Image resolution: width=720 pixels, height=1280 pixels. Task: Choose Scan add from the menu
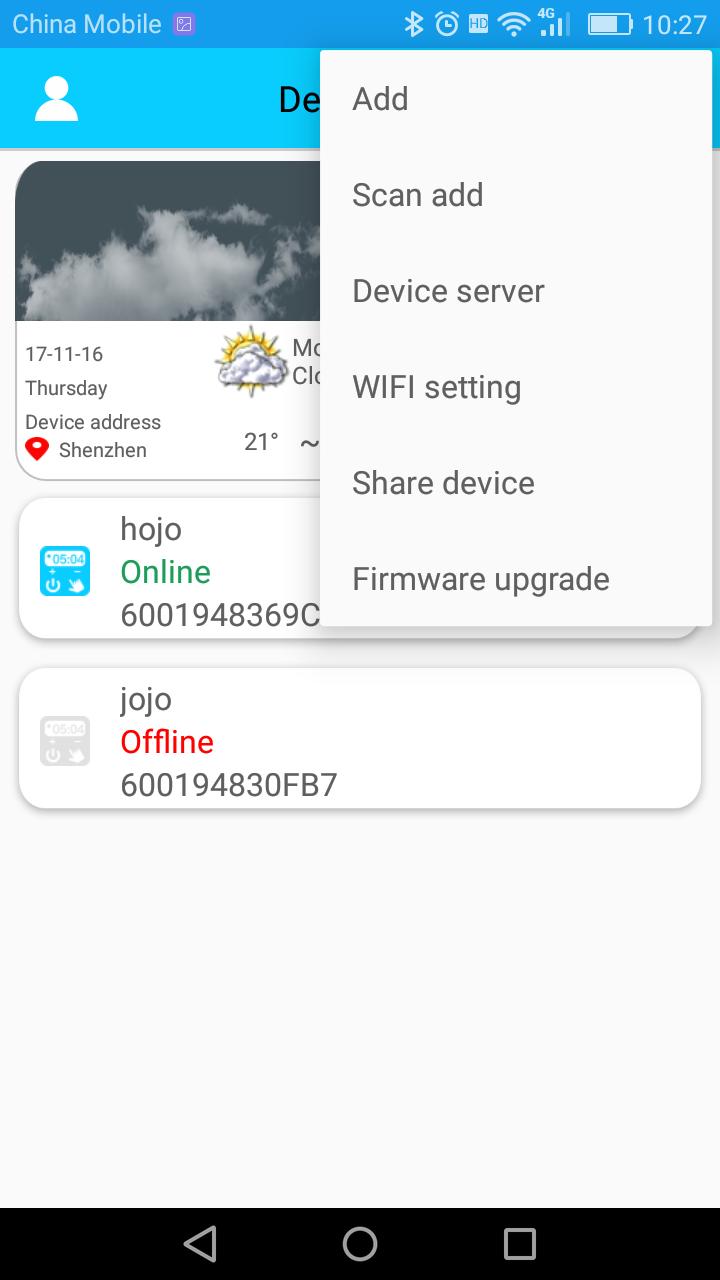pyautogui.click(x=417, y=194)
